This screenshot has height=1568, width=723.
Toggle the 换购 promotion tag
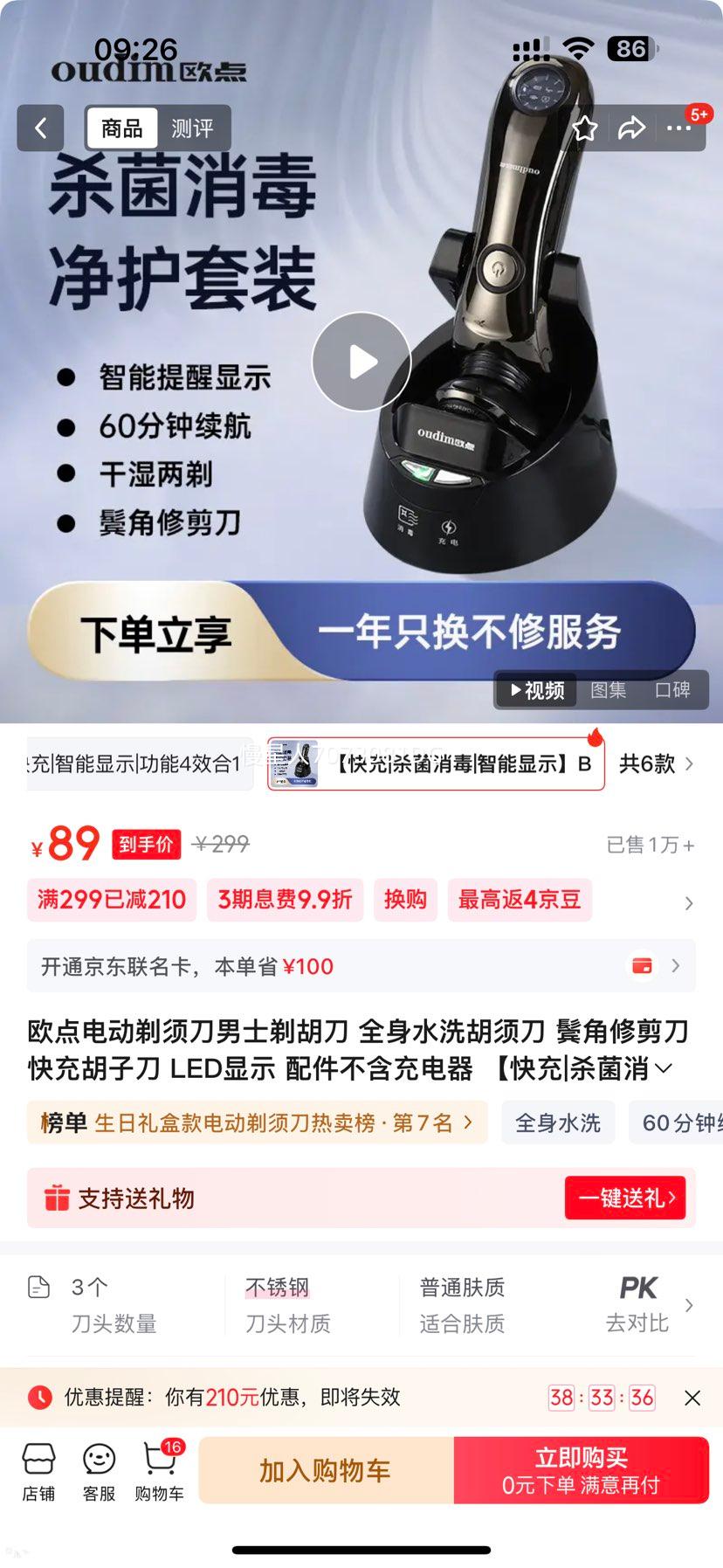406,900
